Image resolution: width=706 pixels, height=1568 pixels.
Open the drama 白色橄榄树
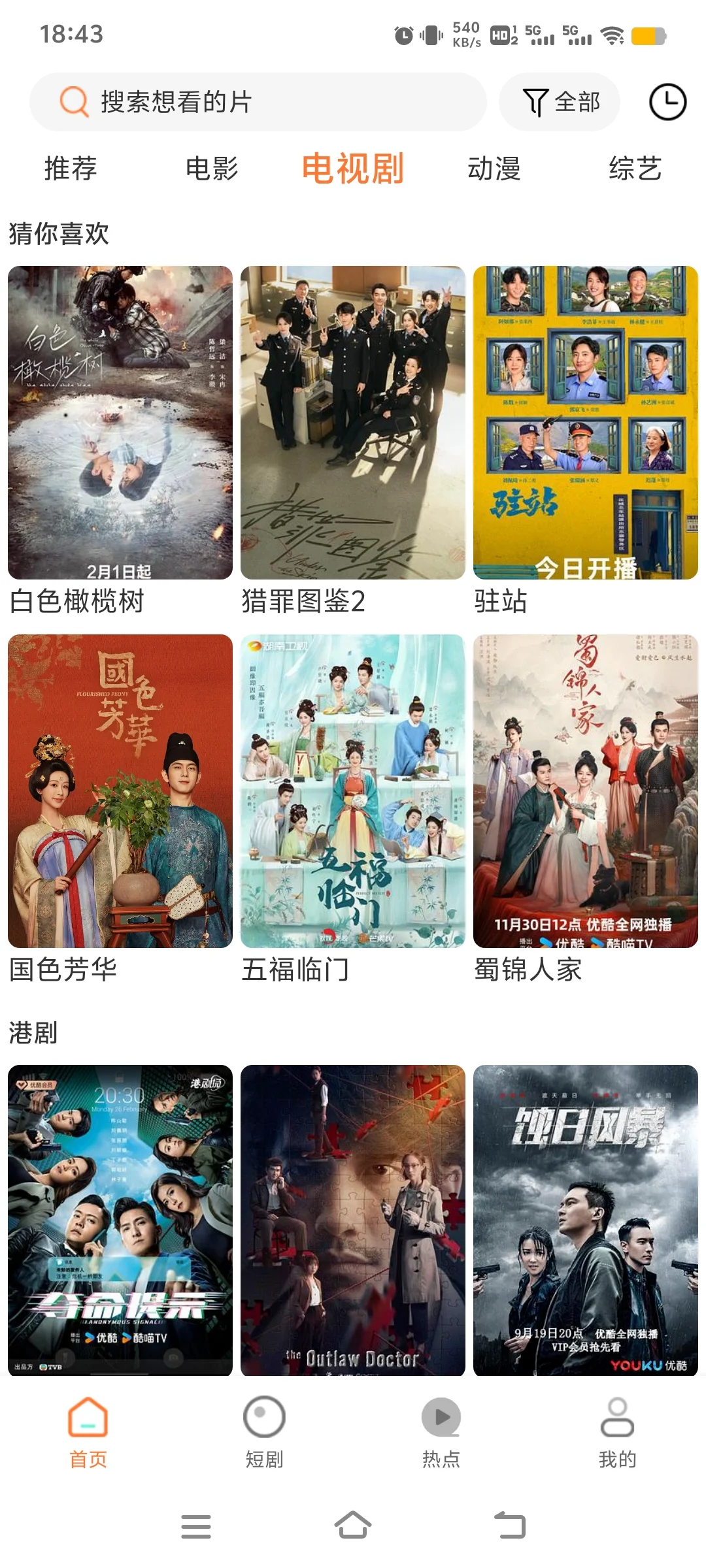tap(120, 423)
